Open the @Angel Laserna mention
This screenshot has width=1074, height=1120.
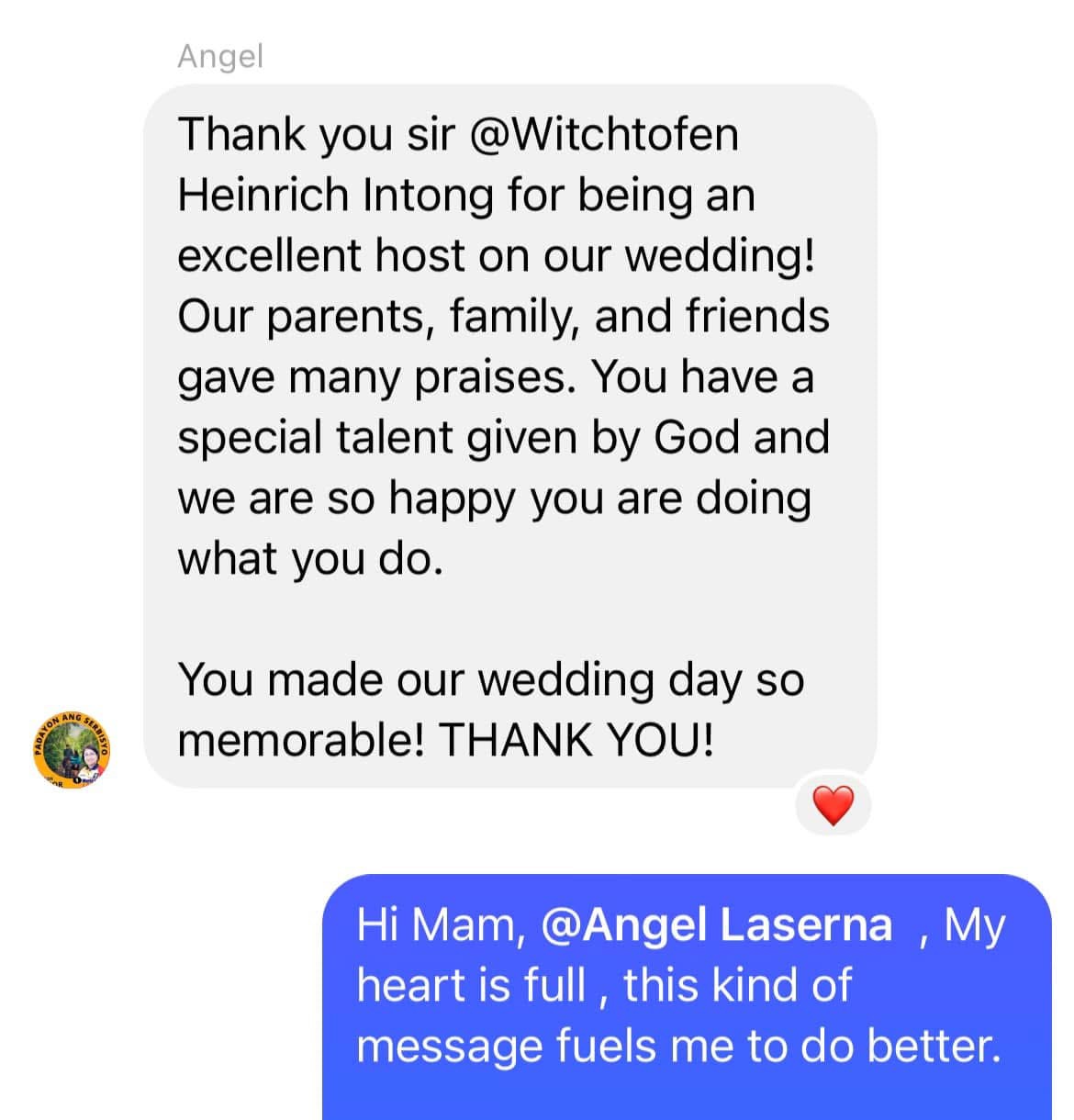click(717, 925)
